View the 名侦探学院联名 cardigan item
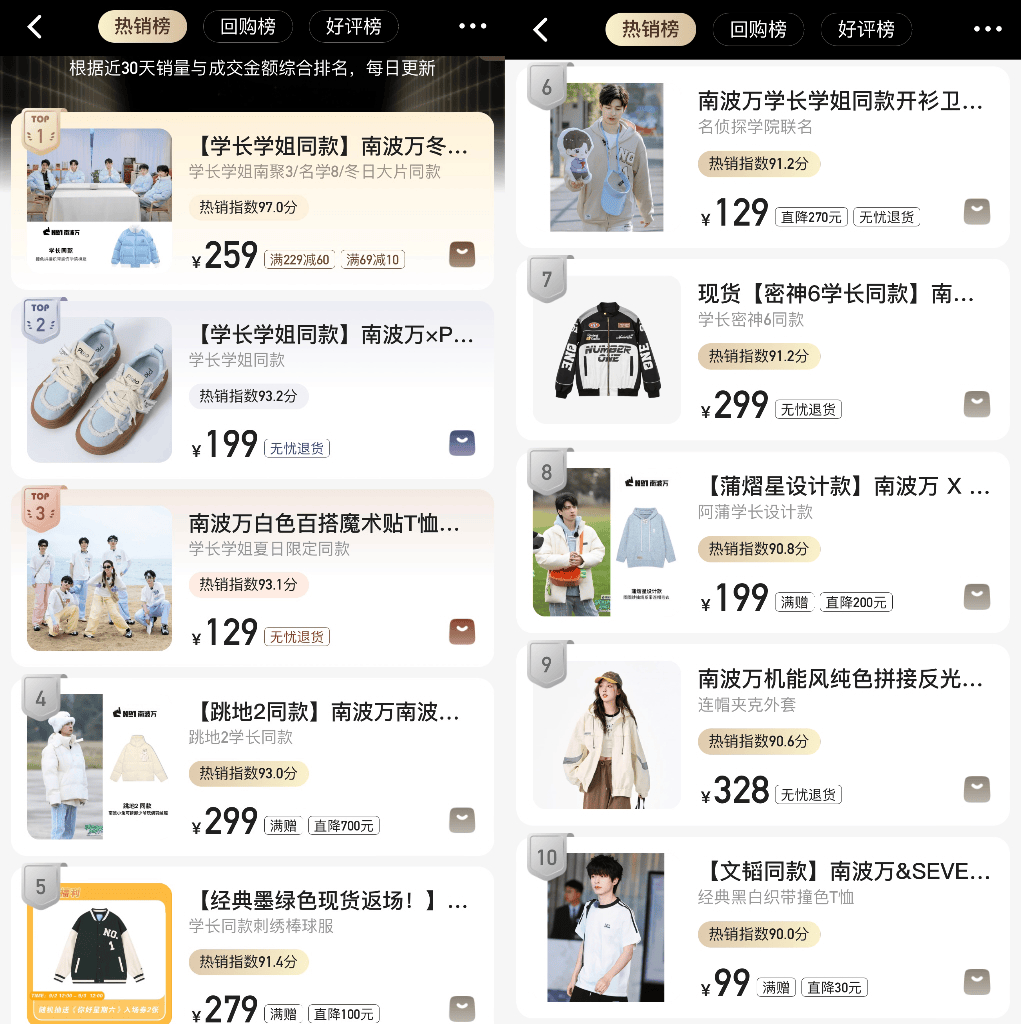Viewport: 1021px width, 1024px height. click(x=839, y=101)
